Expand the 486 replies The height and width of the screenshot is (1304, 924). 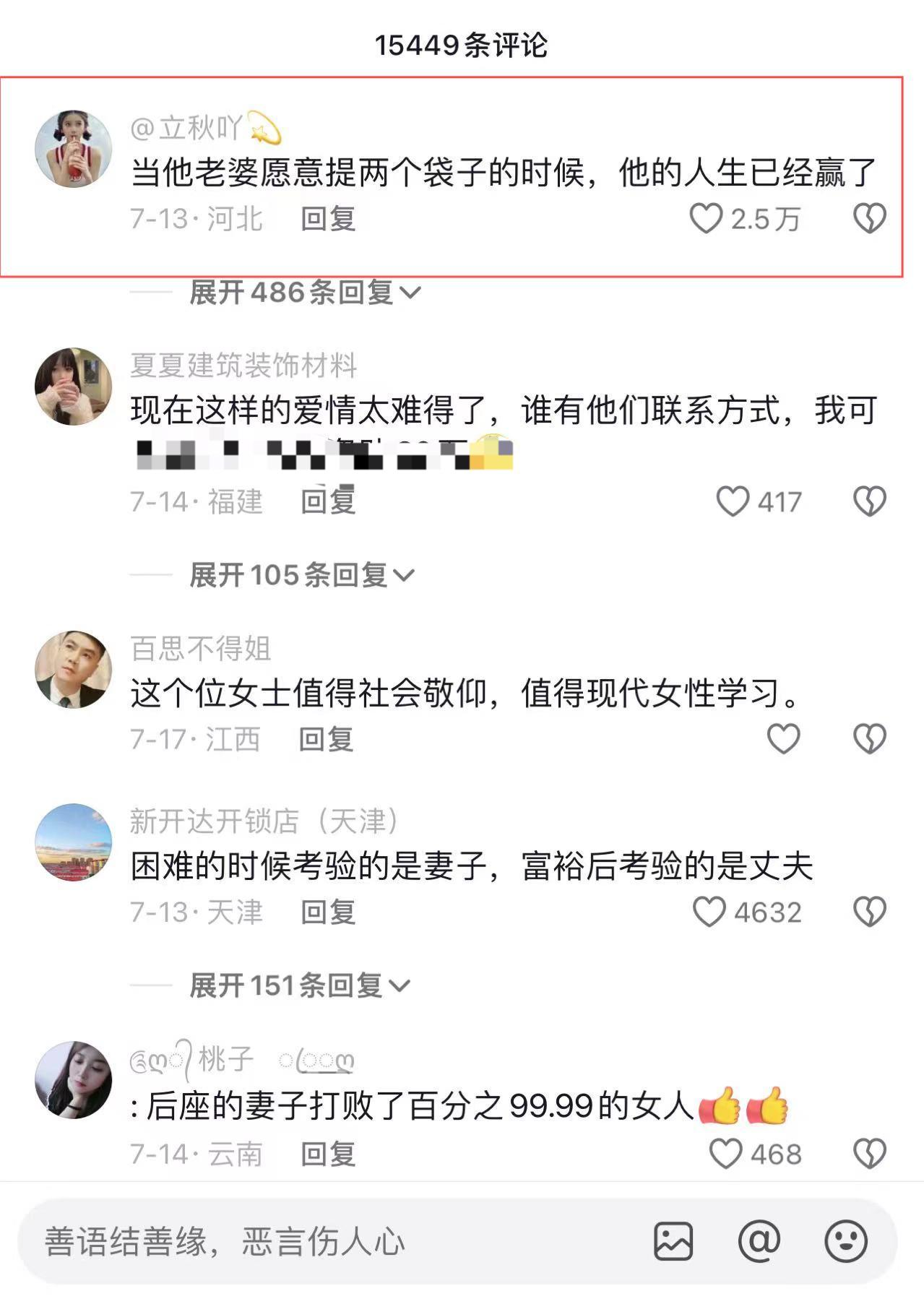click(x=304, y=293)
